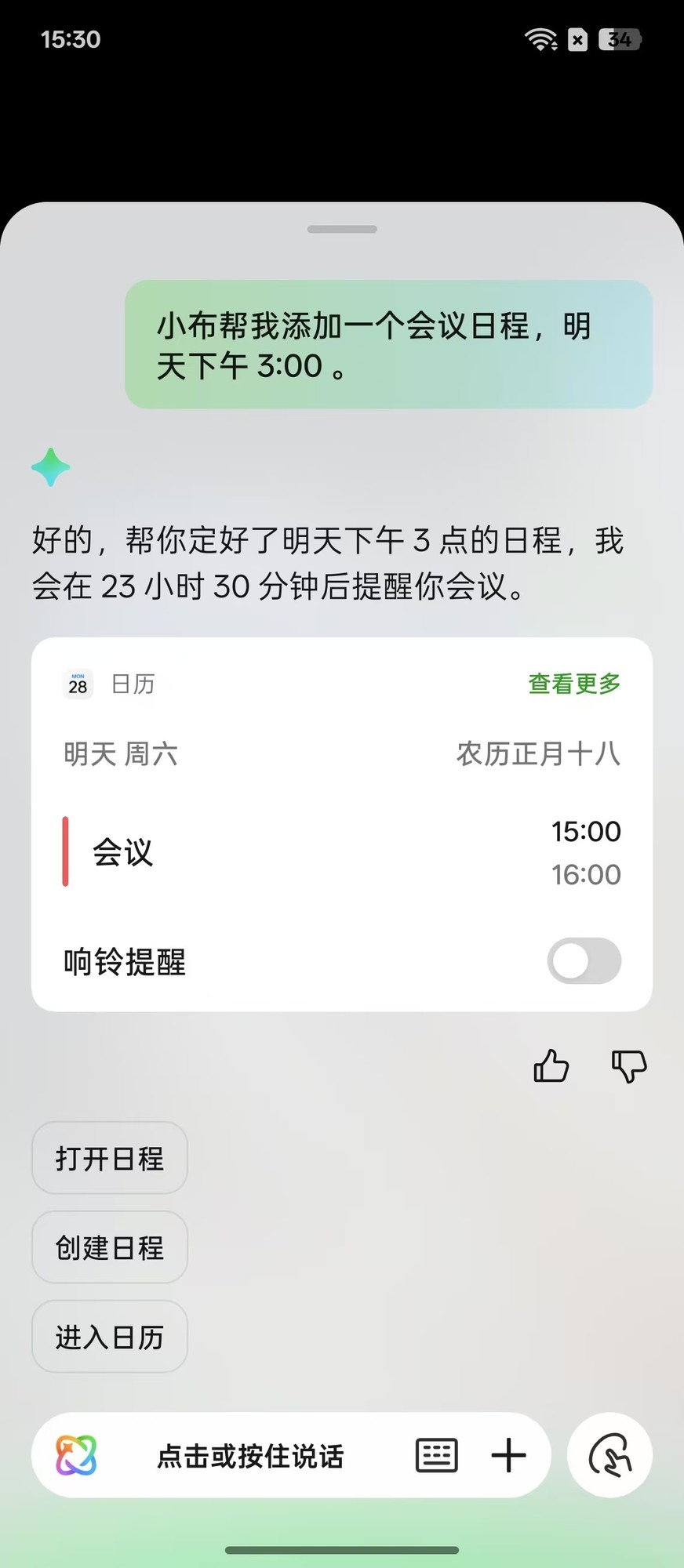Dislike the reply with thumbs down
This screenshot has height=1568, width=684.
[x=628, y=1066]
